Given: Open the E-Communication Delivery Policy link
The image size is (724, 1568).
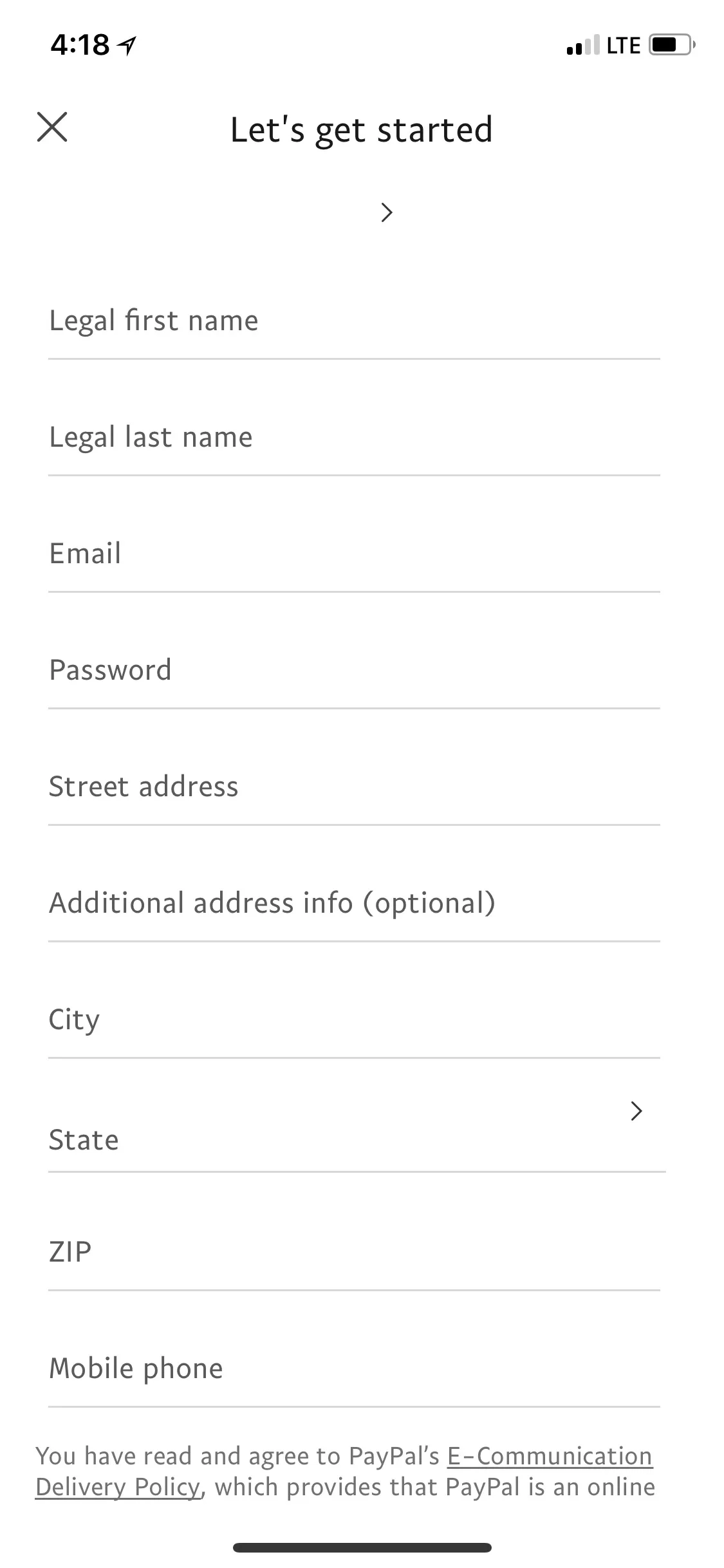Looking at the screenshot, I should click(549, 1456).
